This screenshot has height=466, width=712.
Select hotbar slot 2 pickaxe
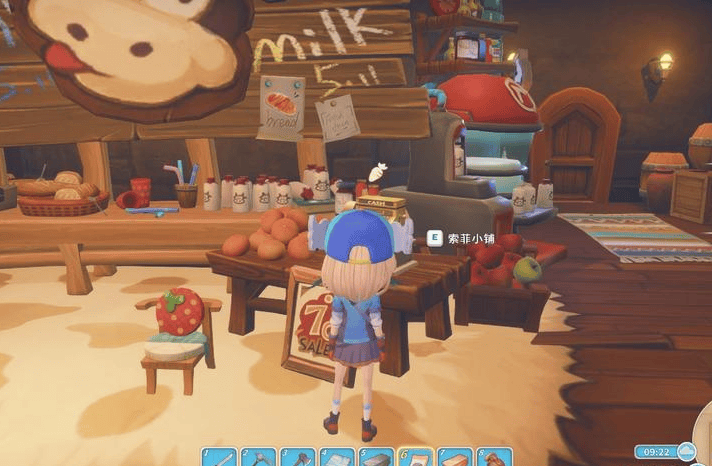[x=257, y=458]
